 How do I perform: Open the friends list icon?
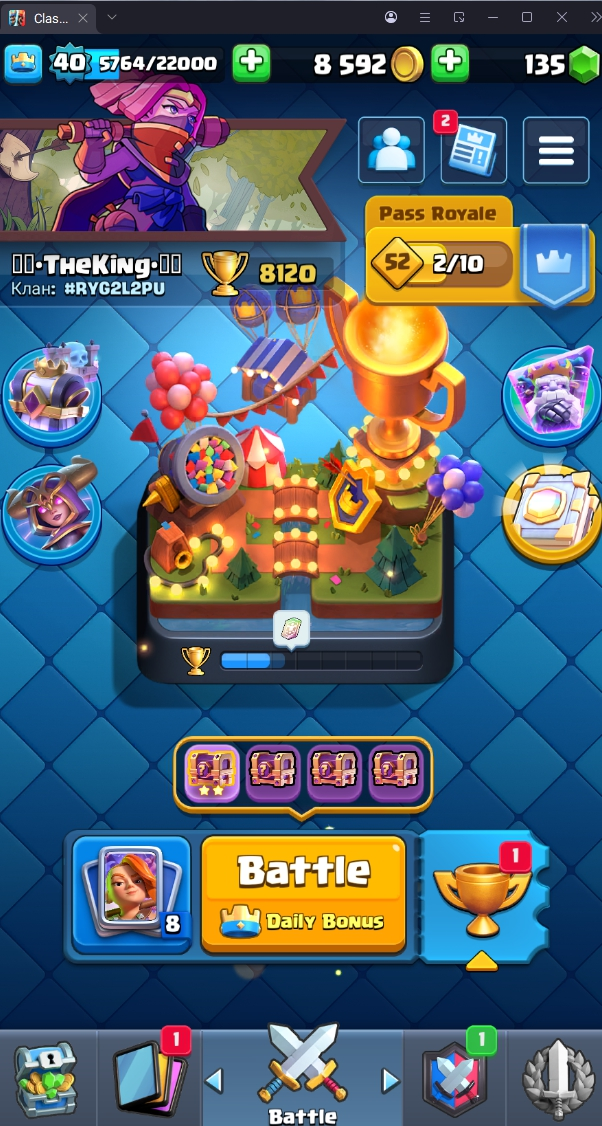[x=392, y=151]
